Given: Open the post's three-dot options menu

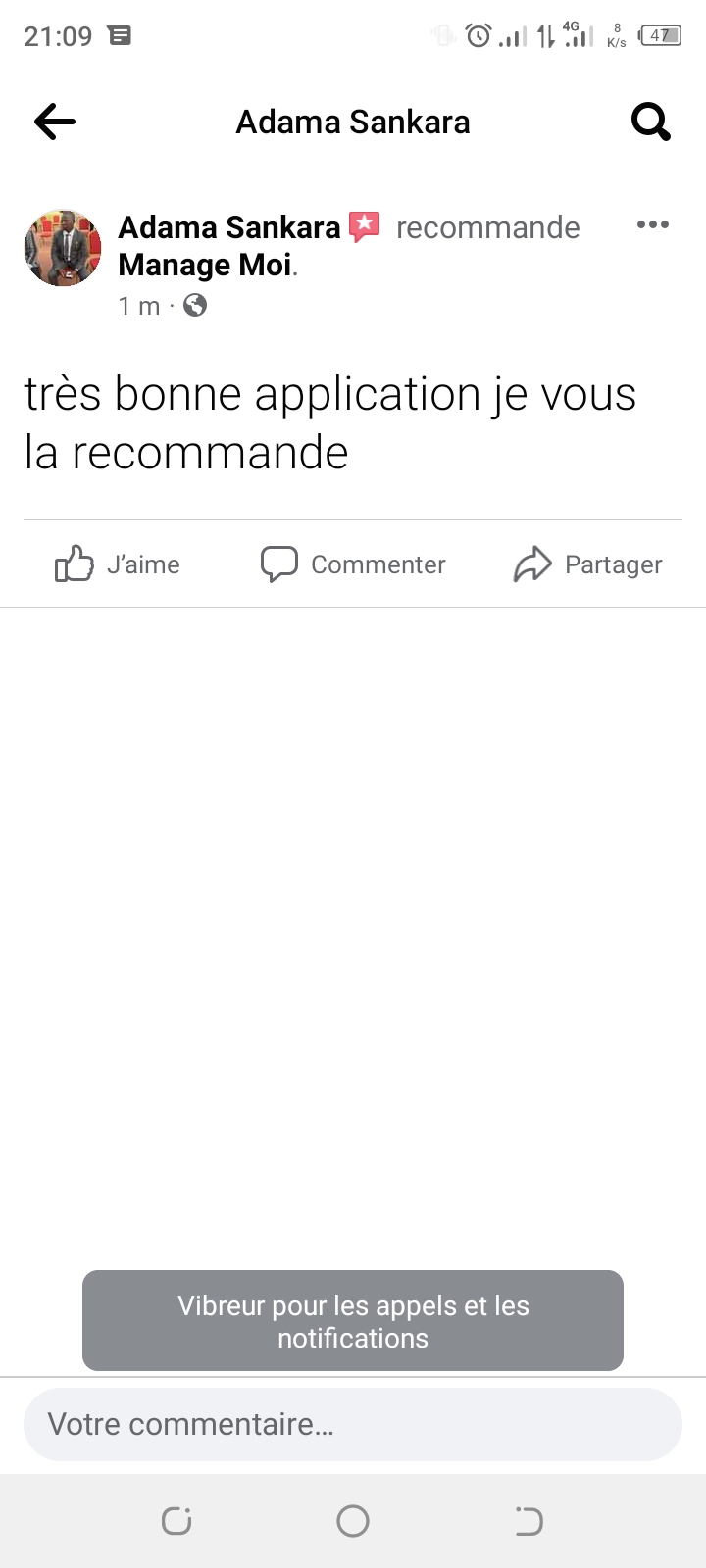Looking at the screenshot, I should (652, 225).
